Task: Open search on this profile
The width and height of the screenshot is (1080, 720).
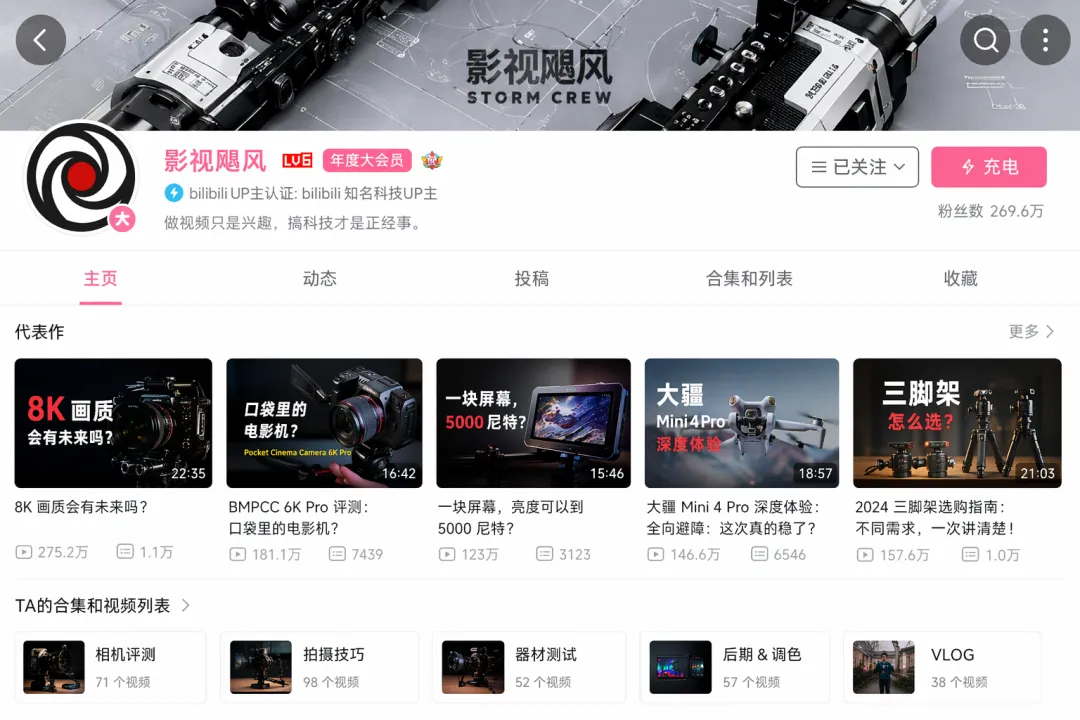Action: 986,40
